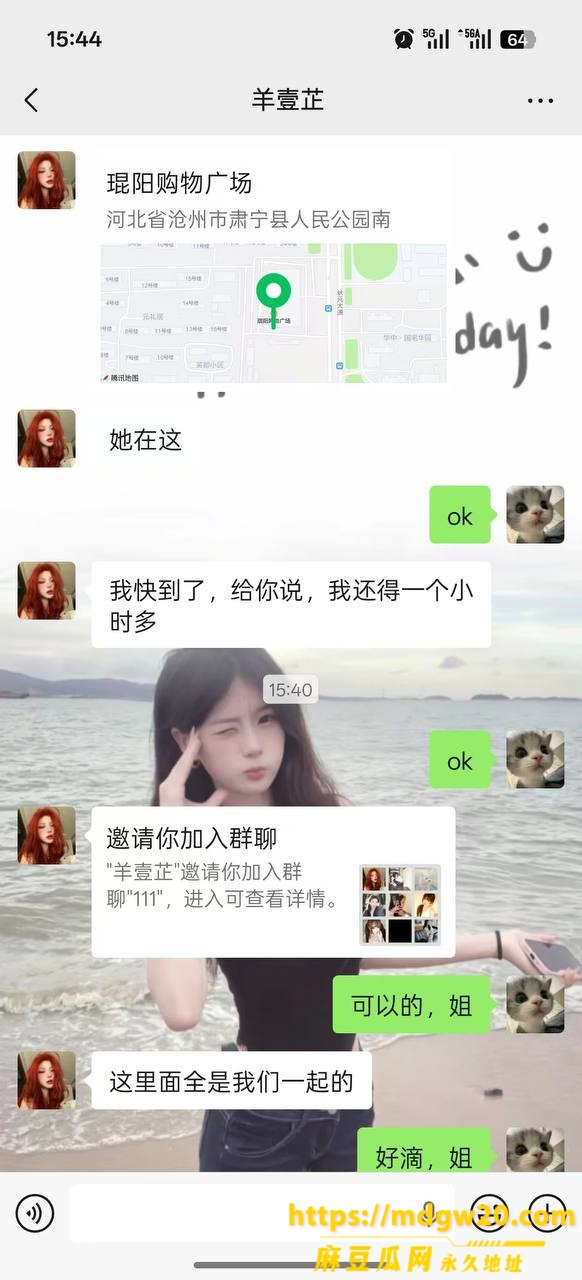Open the group chat "111" invitation card
This screenshot has height=1280, width=582.
(x=273, y=882)
